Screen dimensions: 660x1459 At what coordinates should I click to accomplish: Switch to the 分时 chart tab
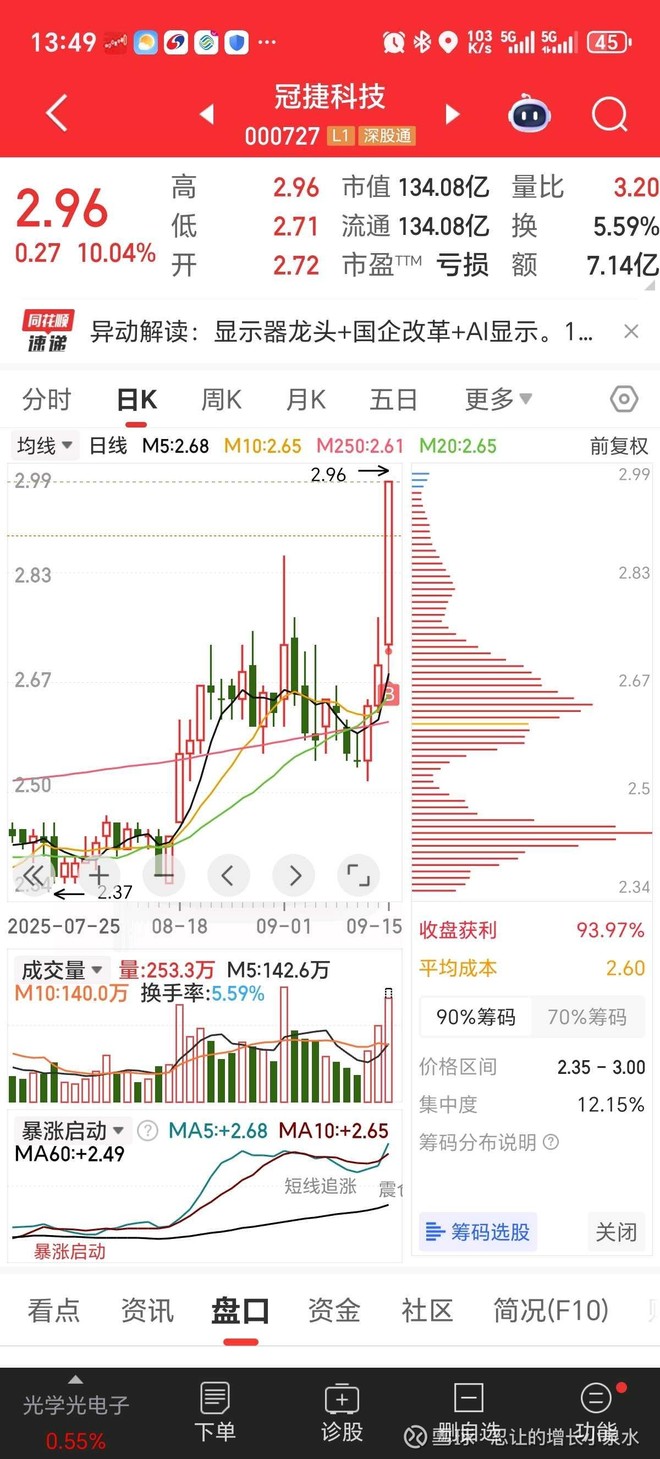[x=47, y=400]
